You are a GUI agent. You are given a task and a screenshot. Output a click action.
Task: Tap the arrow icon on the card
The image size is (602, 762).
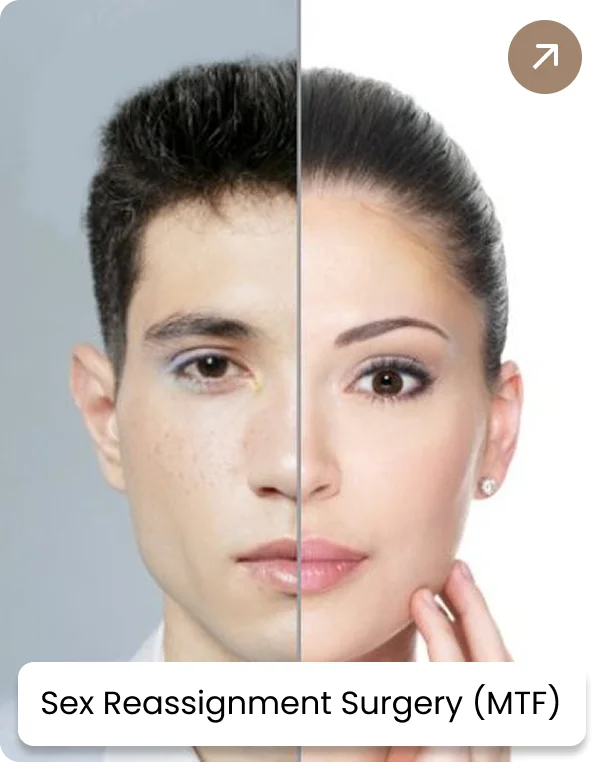pyautogui.click(x=544, y=57)
